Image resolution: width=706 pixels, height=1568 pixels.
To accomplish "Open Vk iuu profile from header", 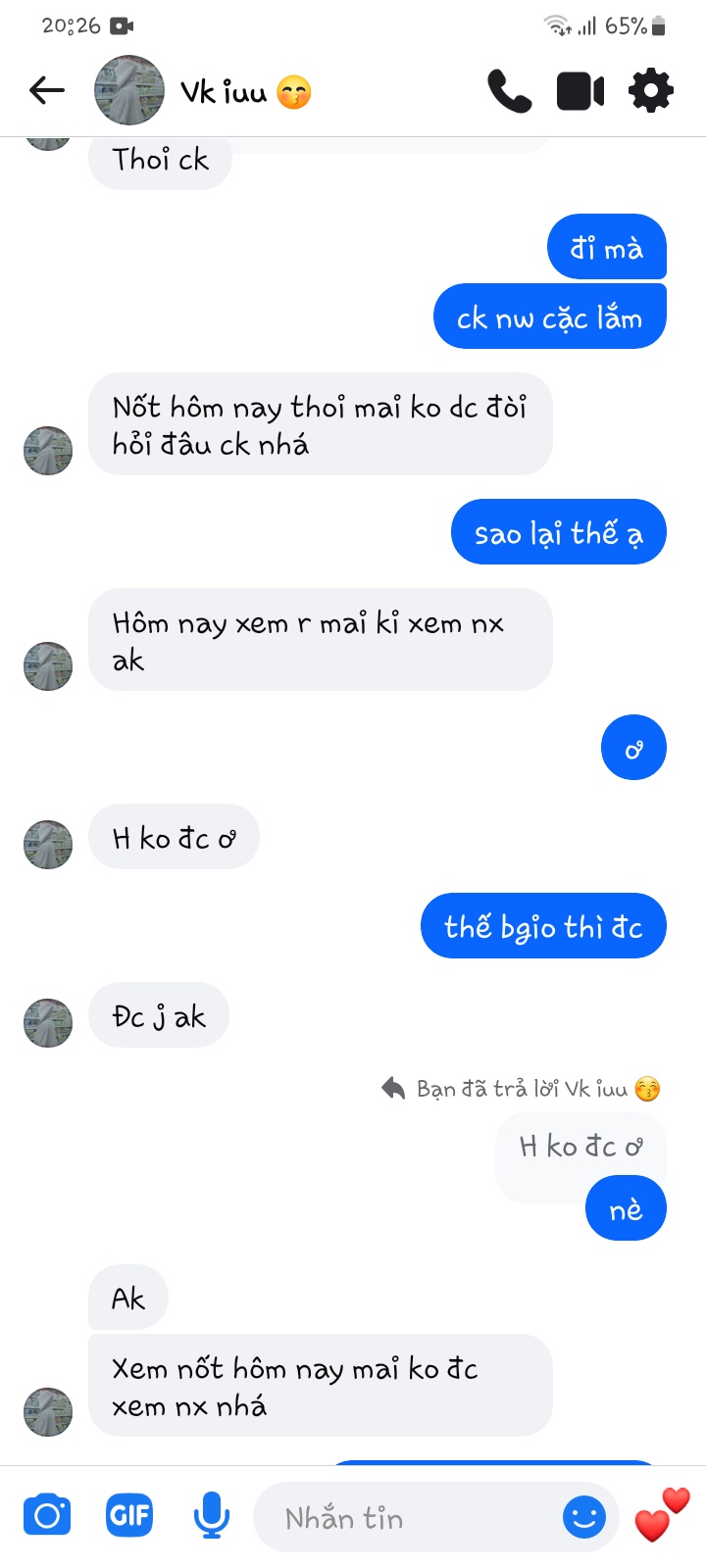I will coord(224,92).
